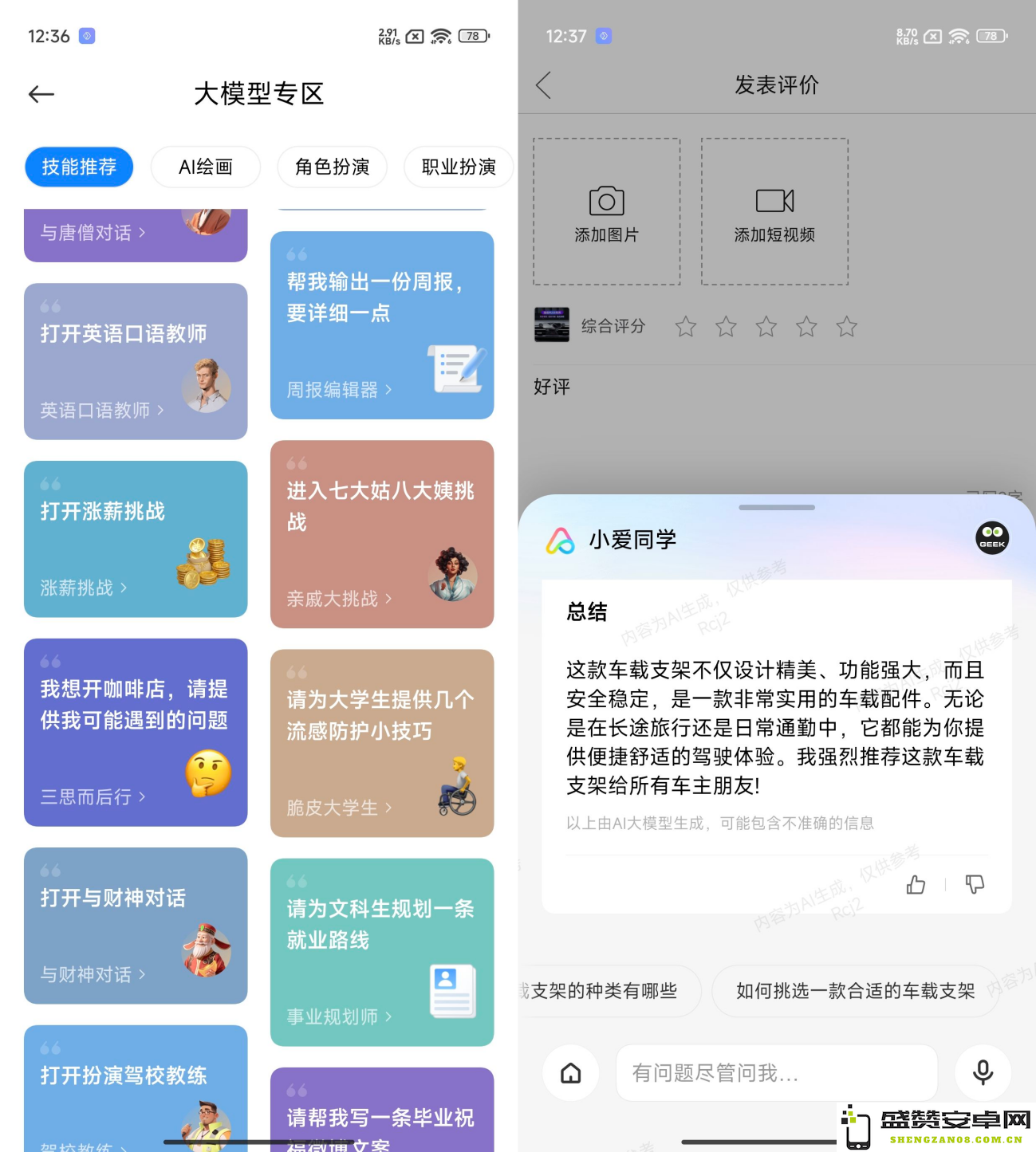Switch to the 职业扮演 tab
This screenshot has width=1036, height=1152.
coord(459,167)
